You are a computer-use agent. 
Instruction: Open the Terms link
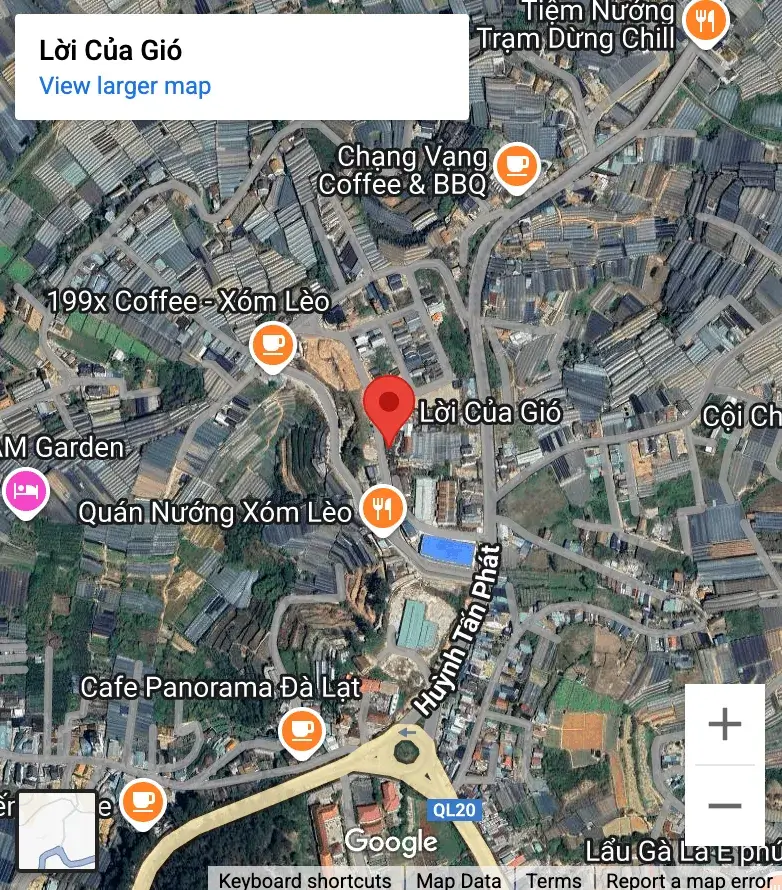(x=554, y=880)
